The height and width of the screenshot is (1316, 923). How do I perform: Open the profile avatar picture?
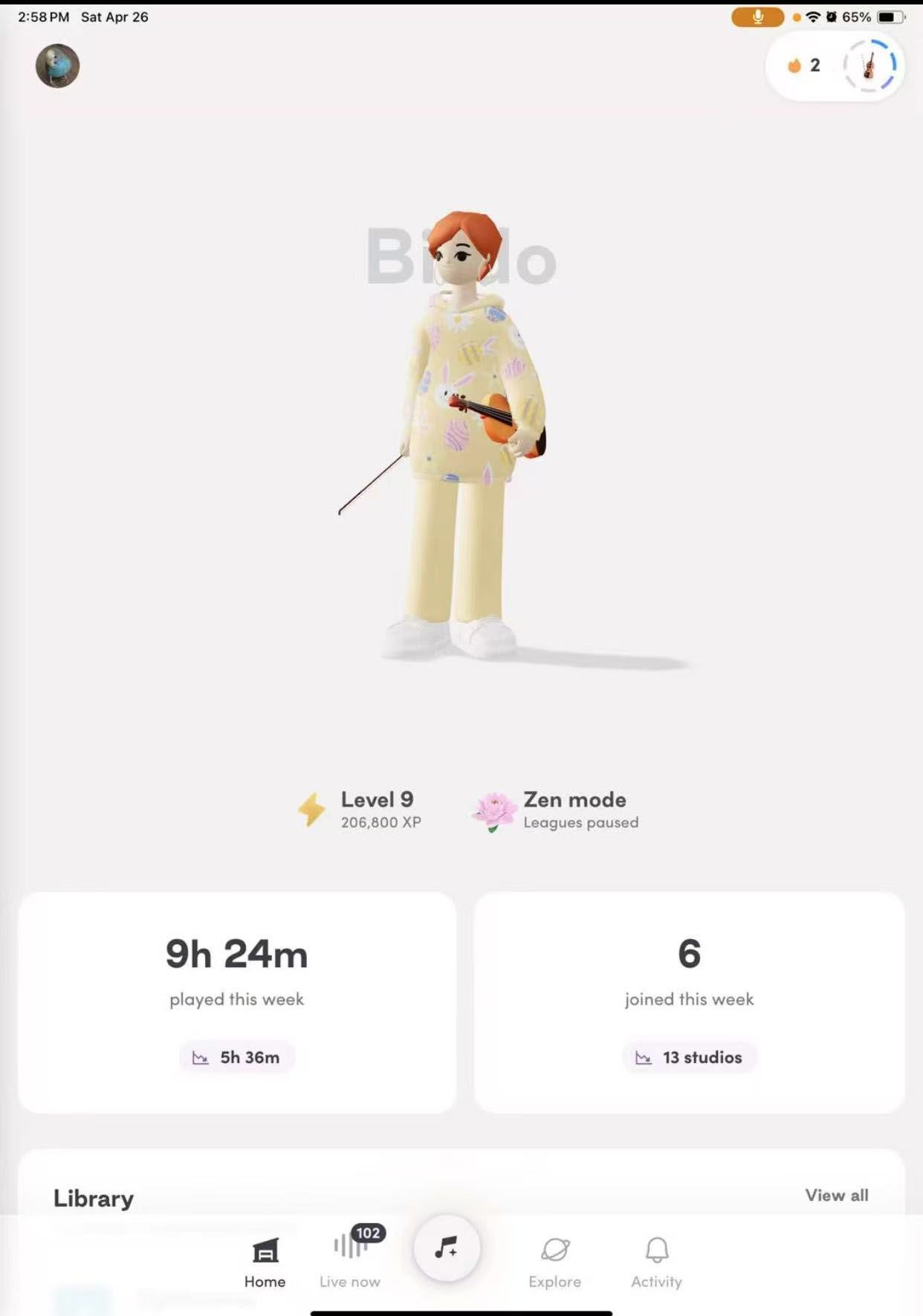click(57, 66)
